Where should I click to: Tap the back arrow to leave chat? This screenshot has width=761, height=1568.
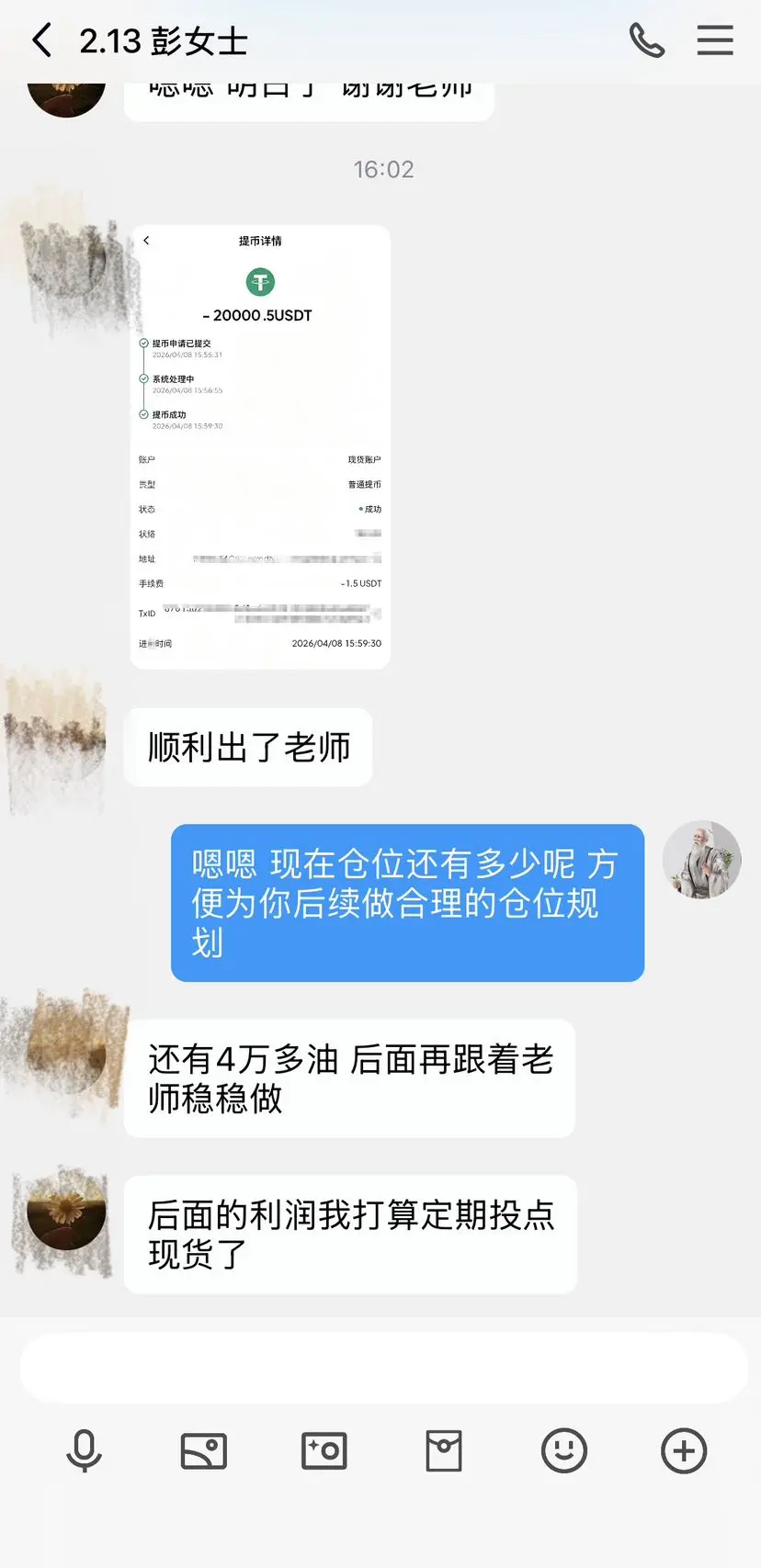[40, 40]
